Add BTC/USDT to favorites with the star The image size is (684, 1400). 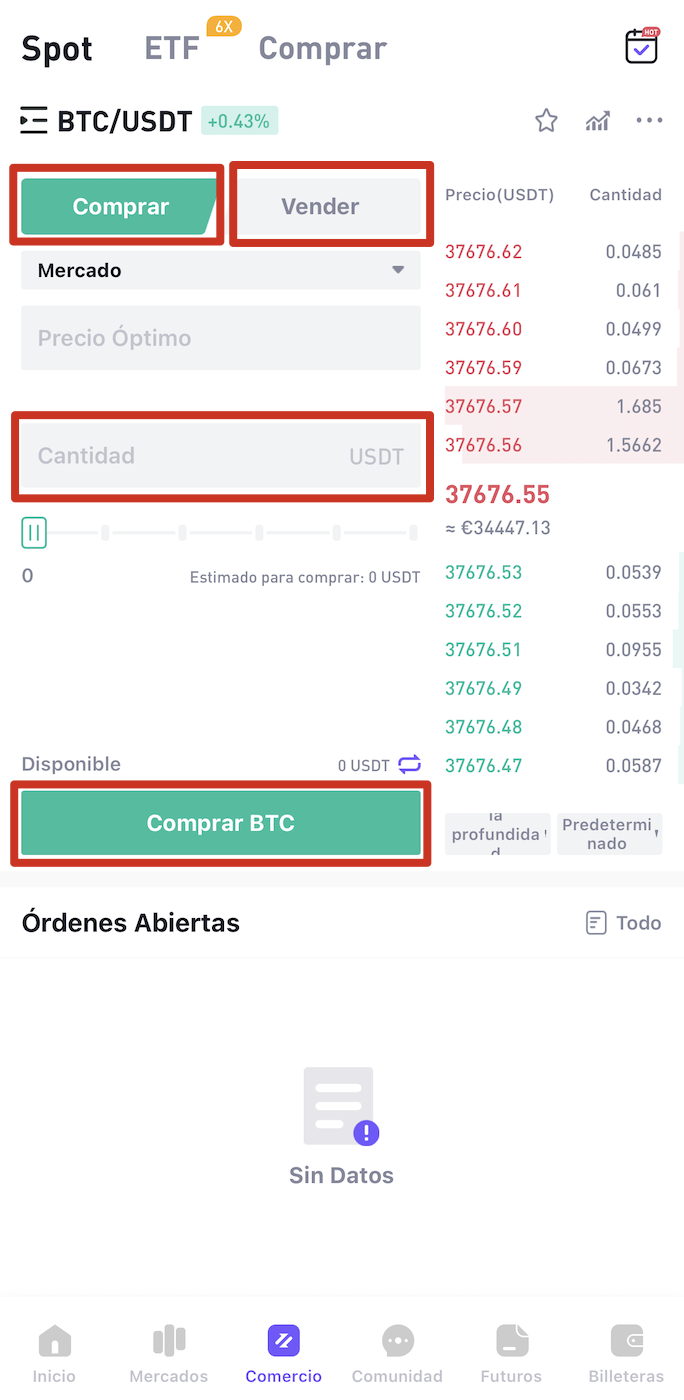point(546,121)
